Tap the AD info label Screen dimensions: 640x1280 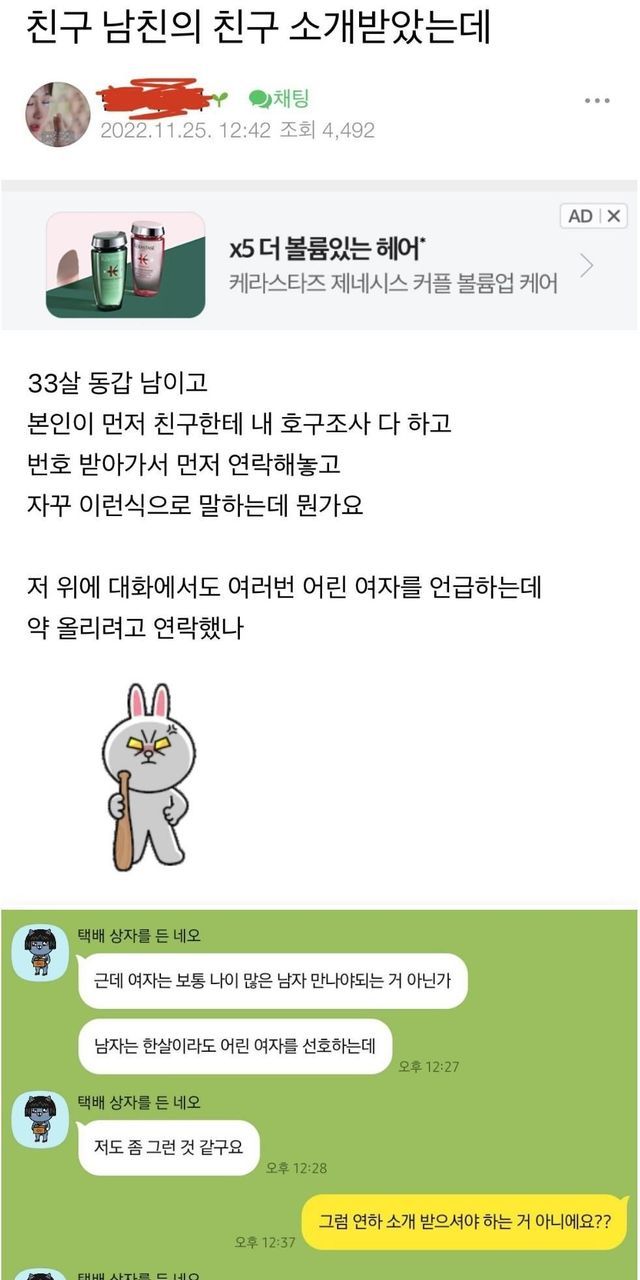(581, 215)
